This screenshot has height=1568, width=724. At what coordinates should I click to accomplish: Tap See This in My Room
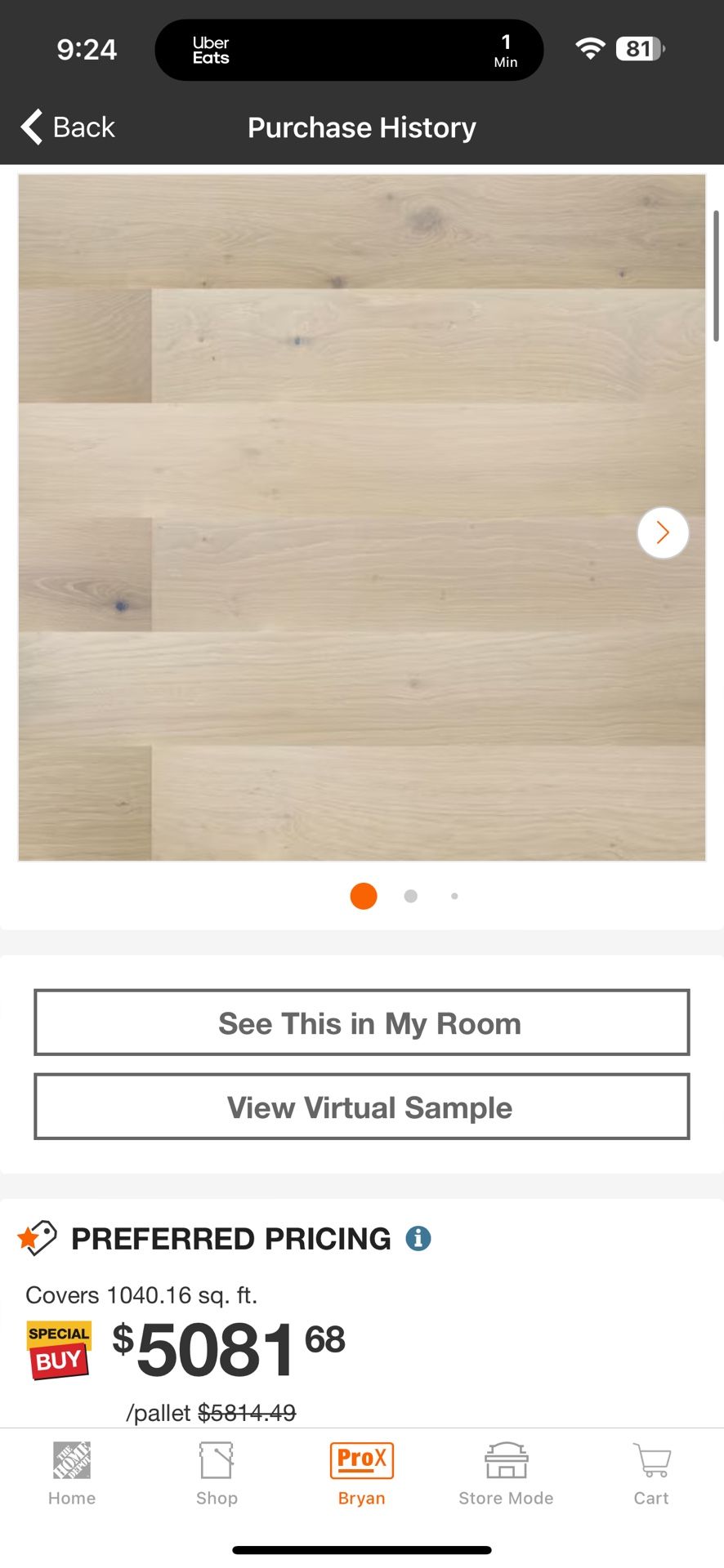362,1022
